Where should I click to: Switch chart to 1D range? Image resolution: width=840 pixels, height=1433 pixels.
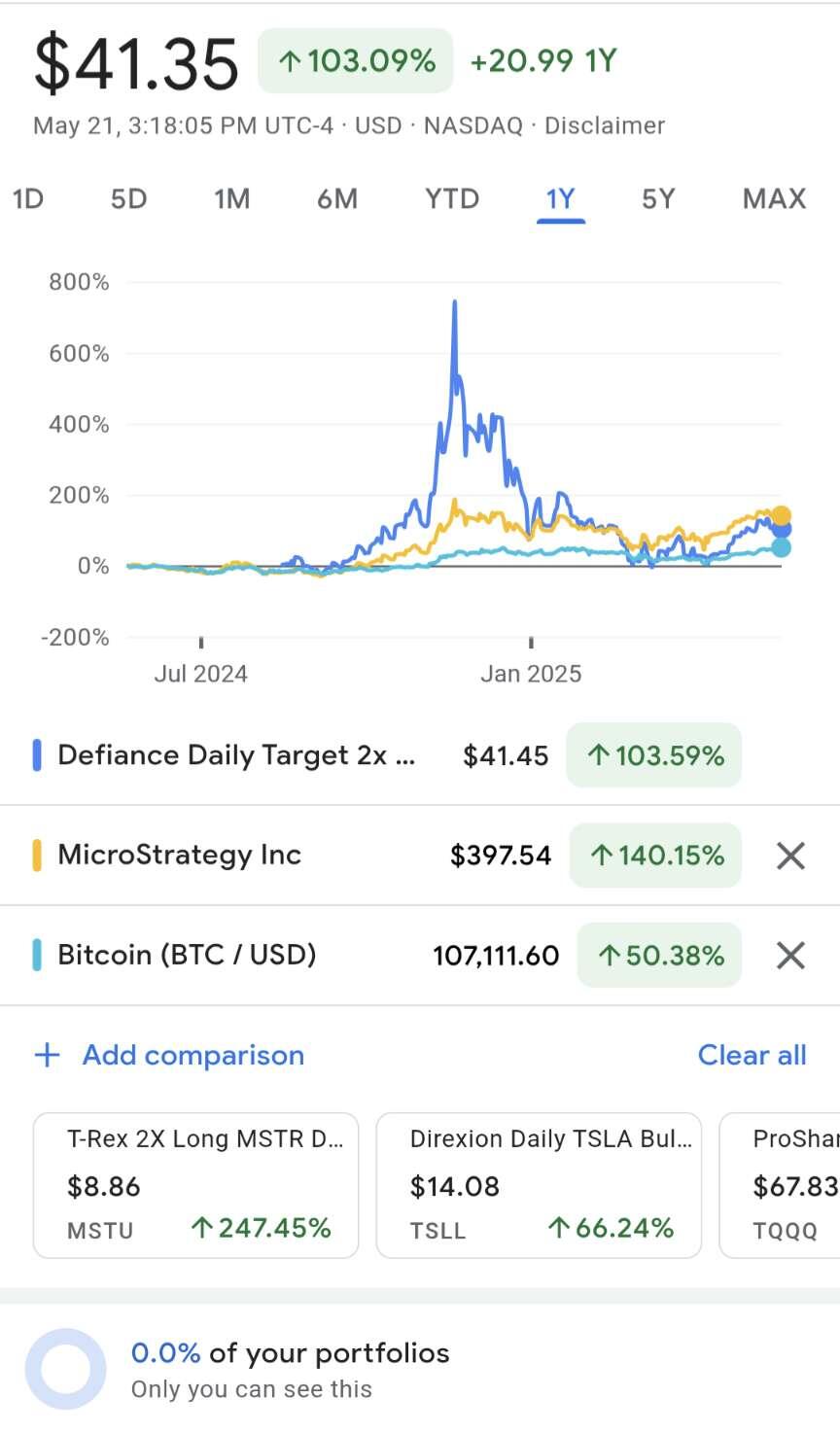(x=28, y=198)
